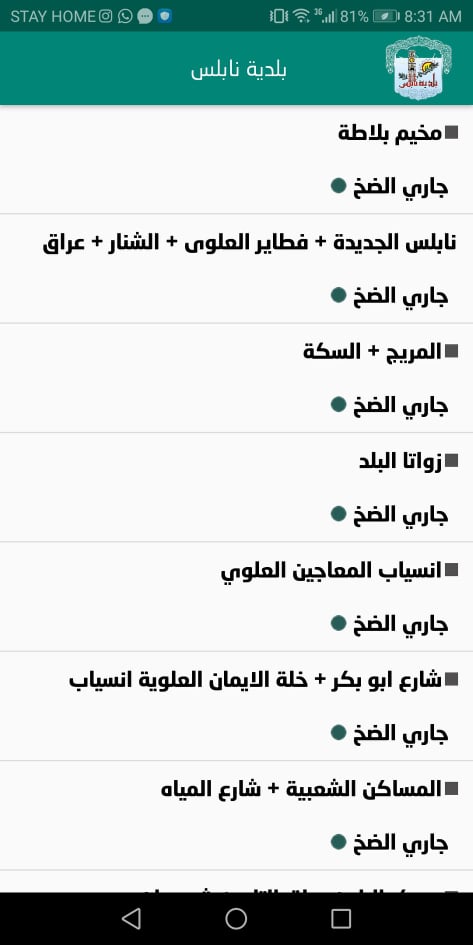Open the مخيم بلاطة row
This screenshot has width=473, height=945.
click(x=236, y=159)
